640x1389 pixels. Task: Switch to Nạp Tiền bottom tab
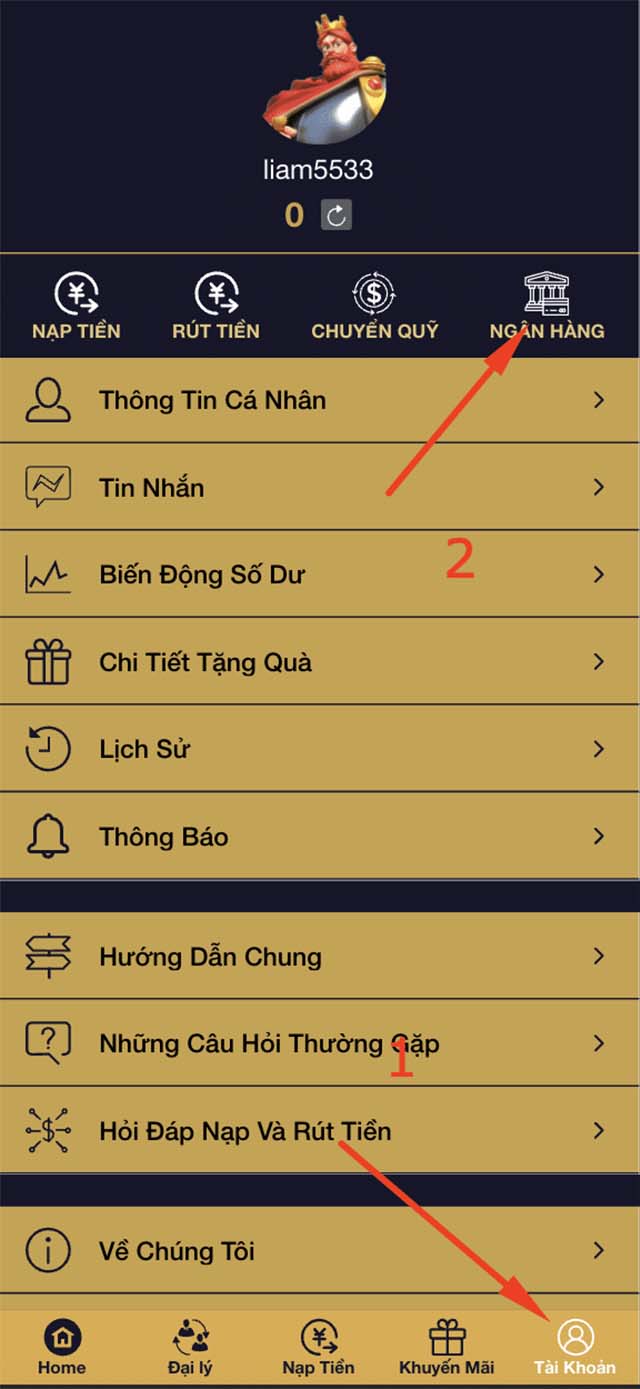pos(318,1346)
